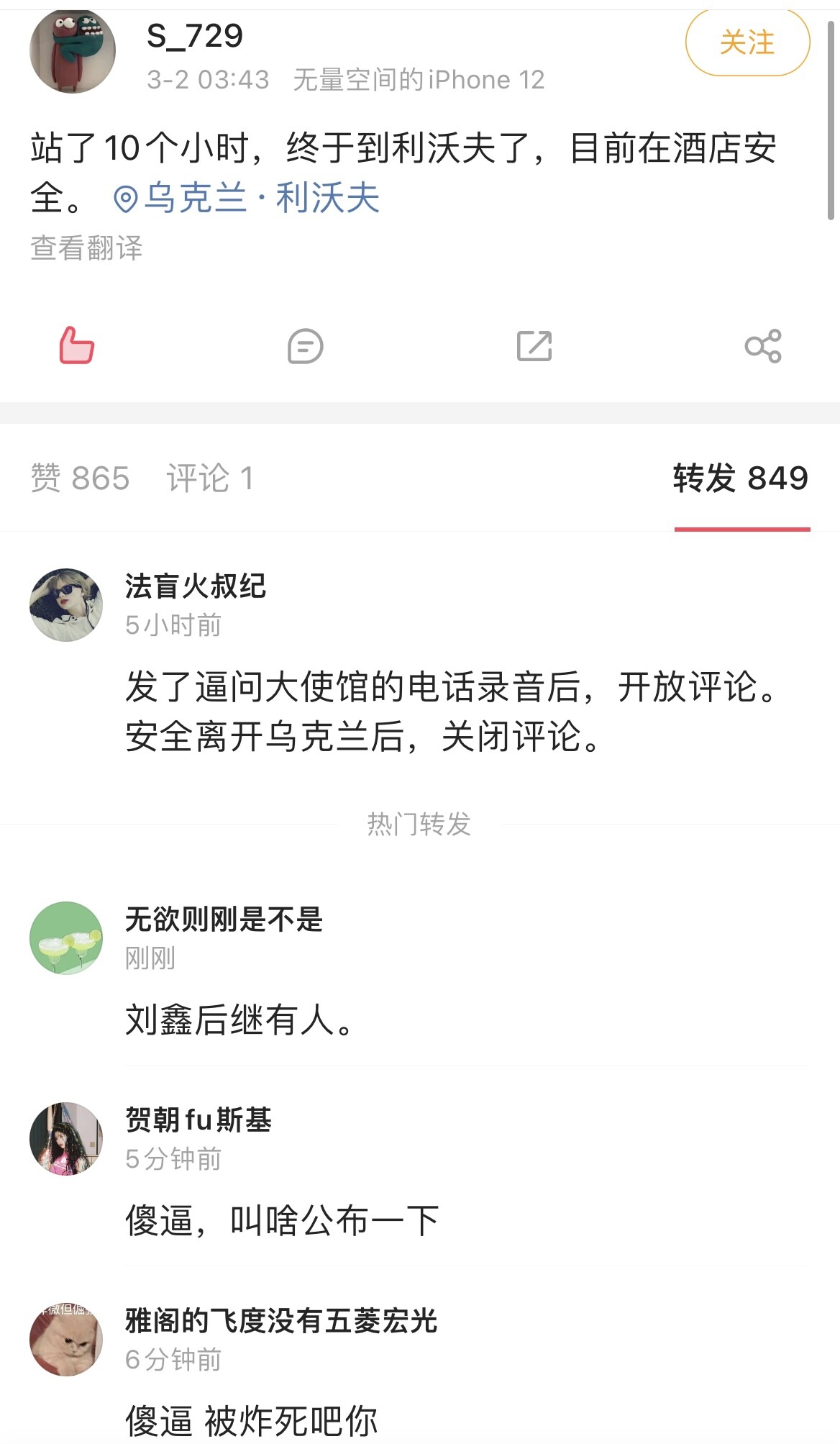View 法盲火叔纪's profile picture
The height and width of the screenshot is (1444, 840).
coord(66,605)
